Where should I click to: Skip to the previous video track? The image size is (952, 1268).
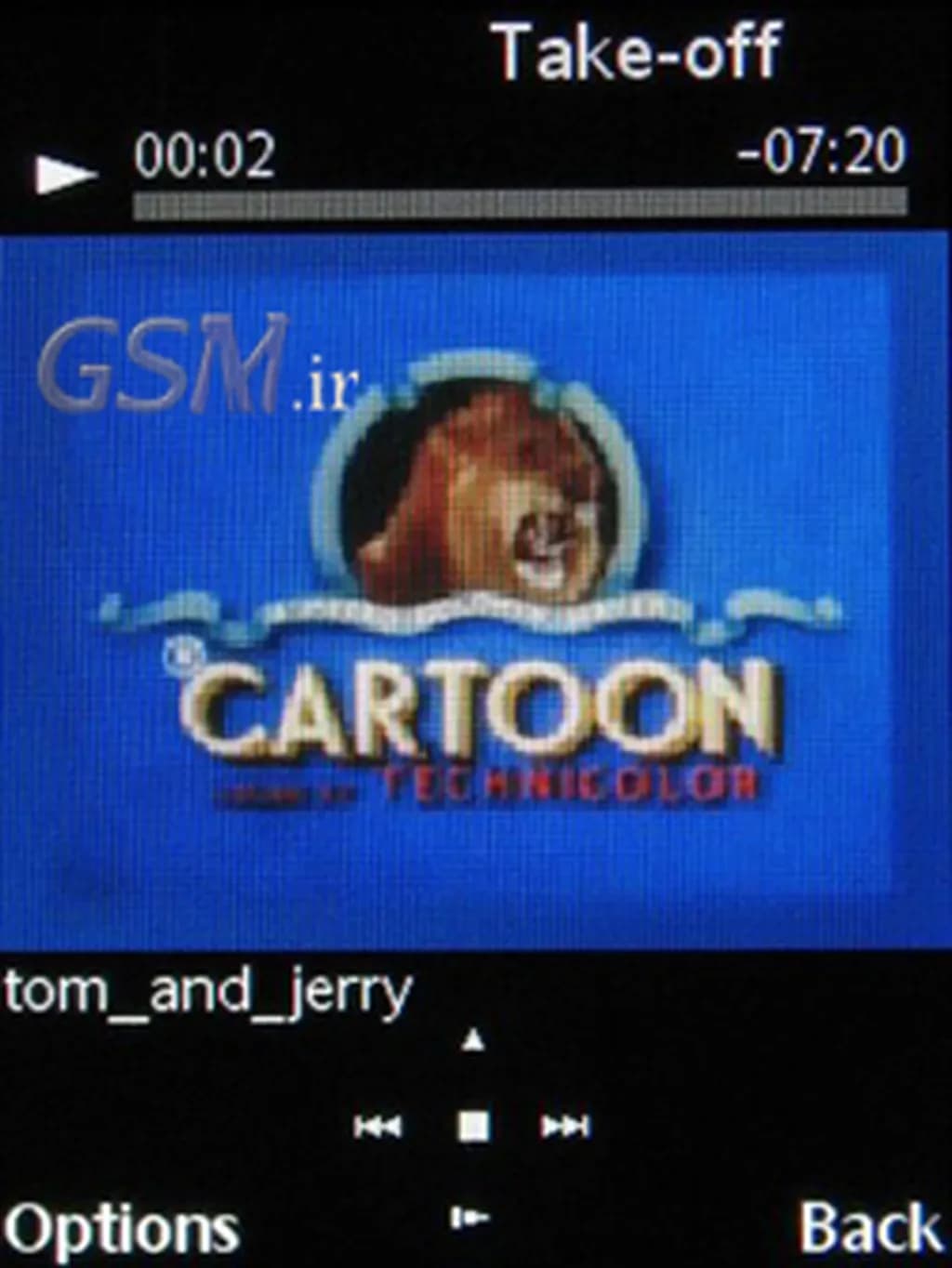click(377, 1127)
